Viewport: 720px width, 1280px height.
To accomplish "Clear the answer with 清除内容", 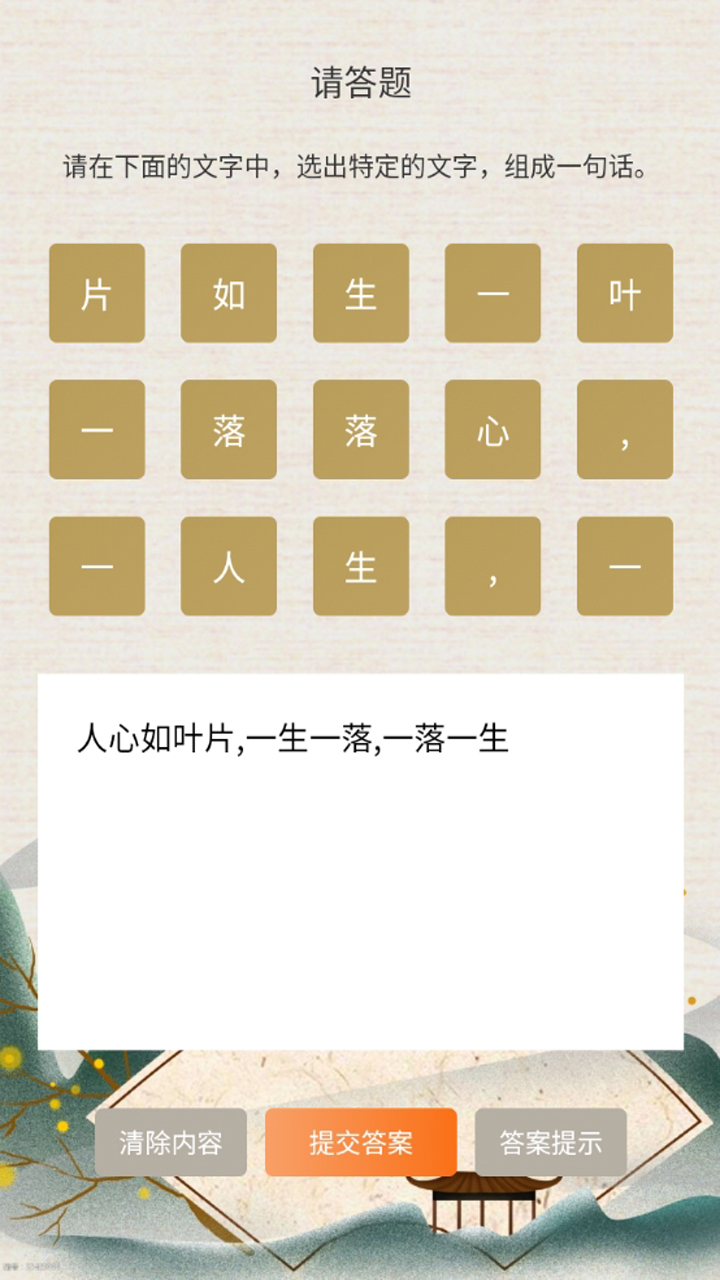I will 171,1142.
